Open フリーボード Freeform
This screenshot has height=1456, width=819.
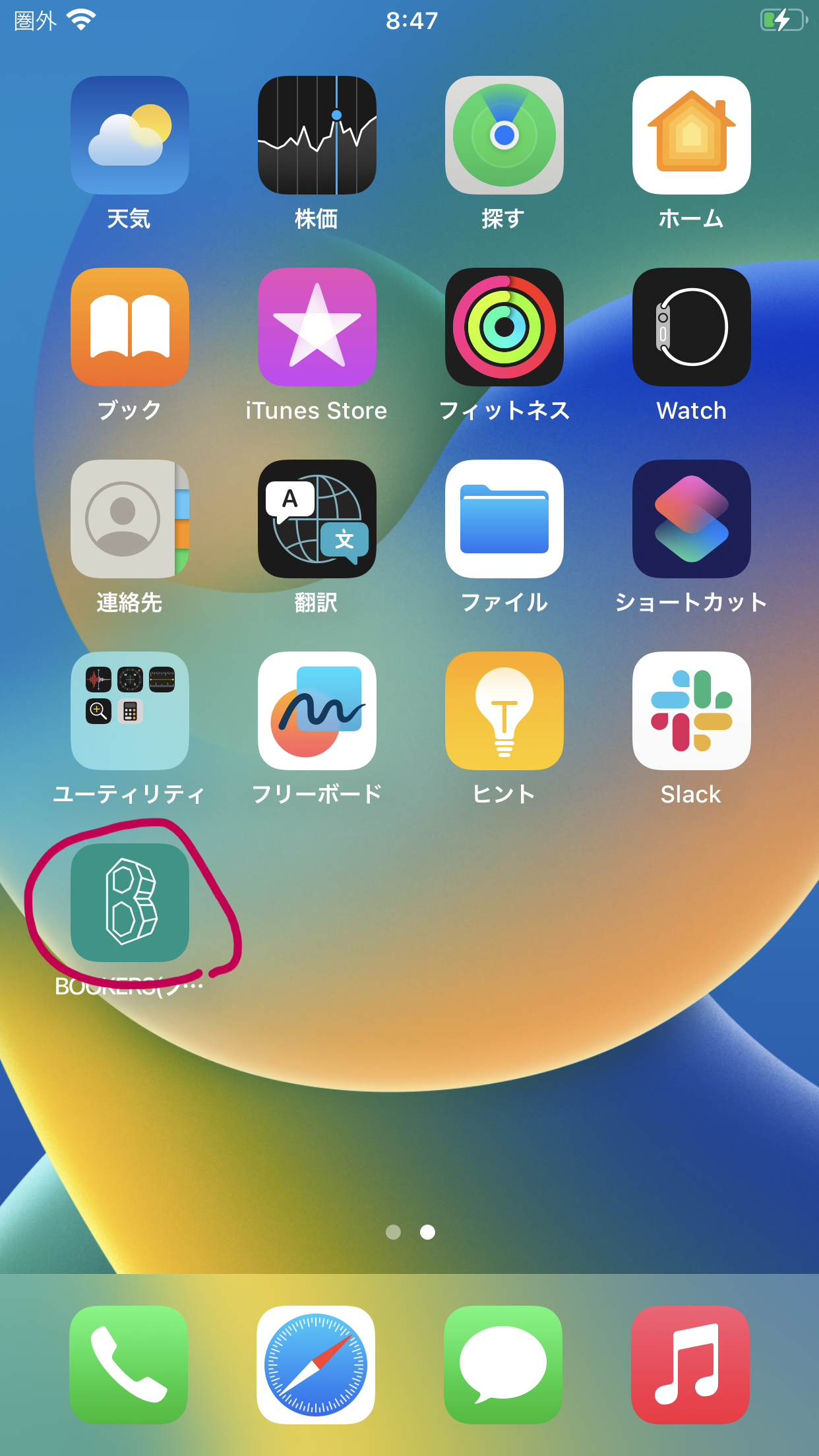[x=317, y=711]
